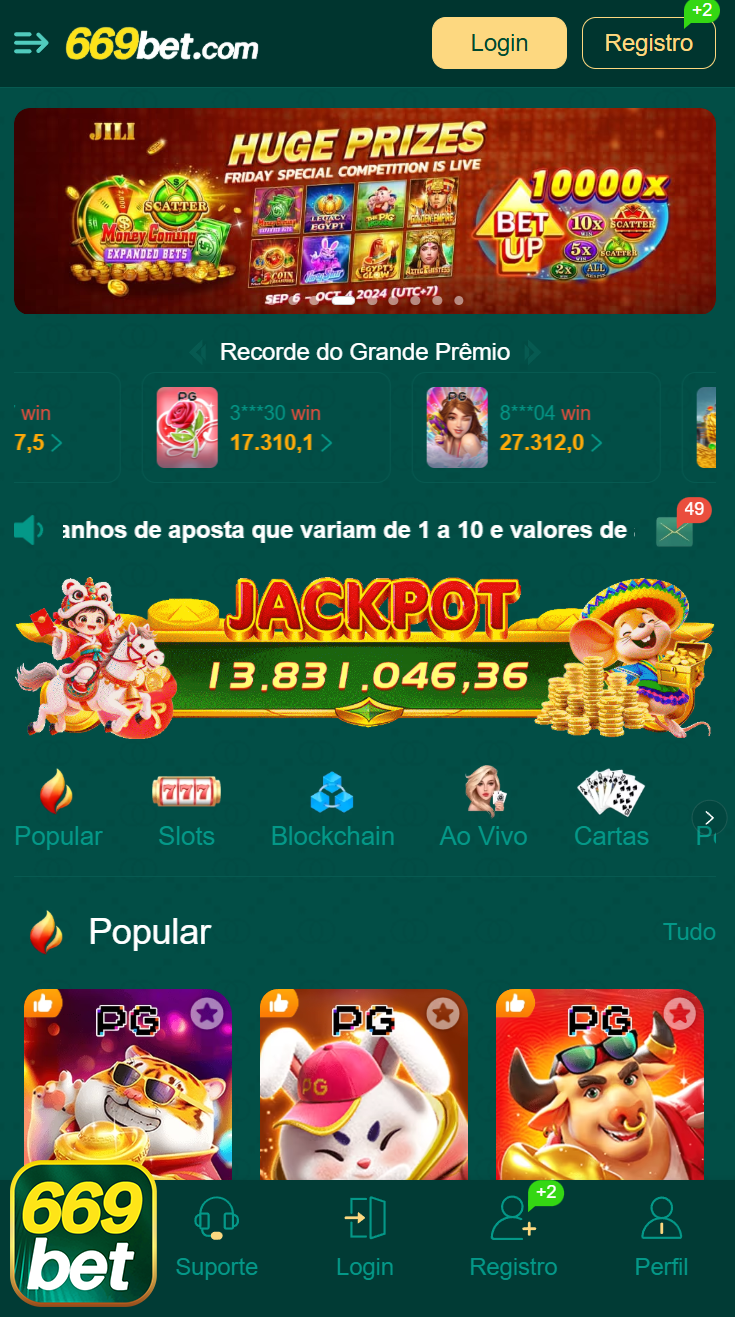The image size is (735, 1317).
Task: Expand more categories with the right chevron
Action: [709, 817]
